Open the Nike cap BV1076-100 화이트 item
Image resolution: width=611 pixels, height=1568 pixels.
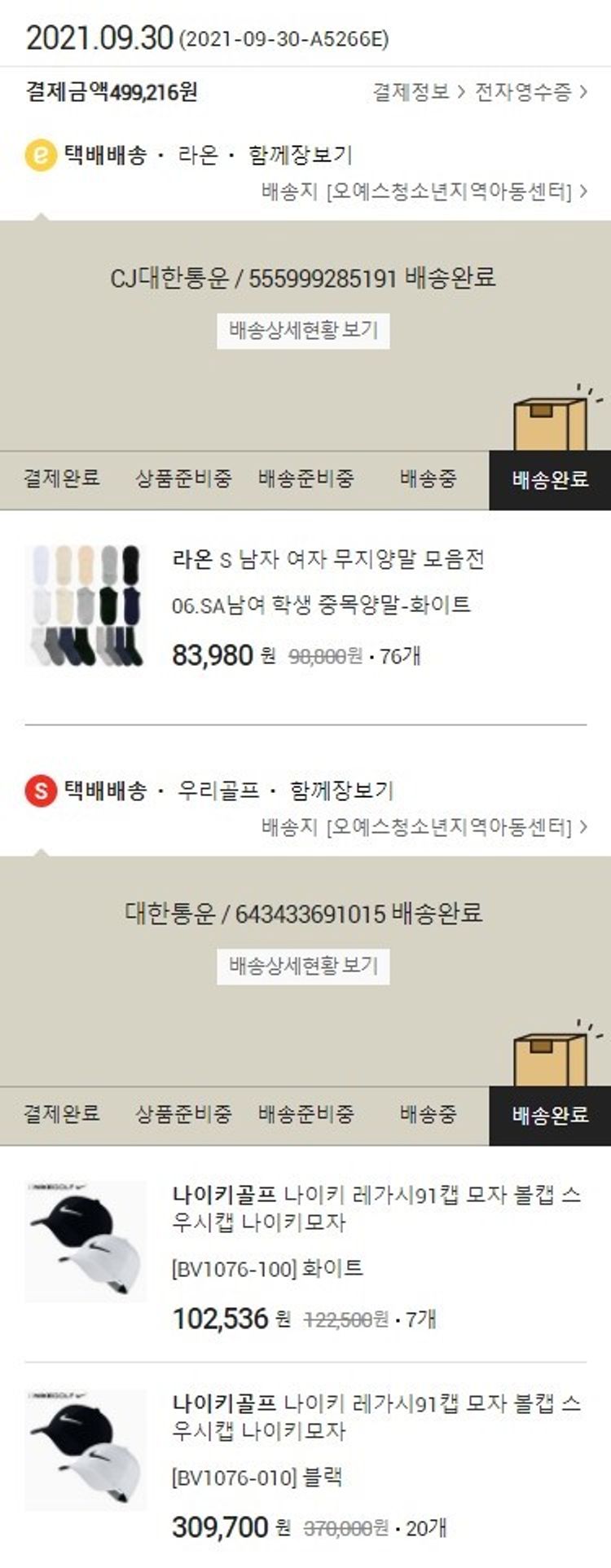click(375, 1208)
